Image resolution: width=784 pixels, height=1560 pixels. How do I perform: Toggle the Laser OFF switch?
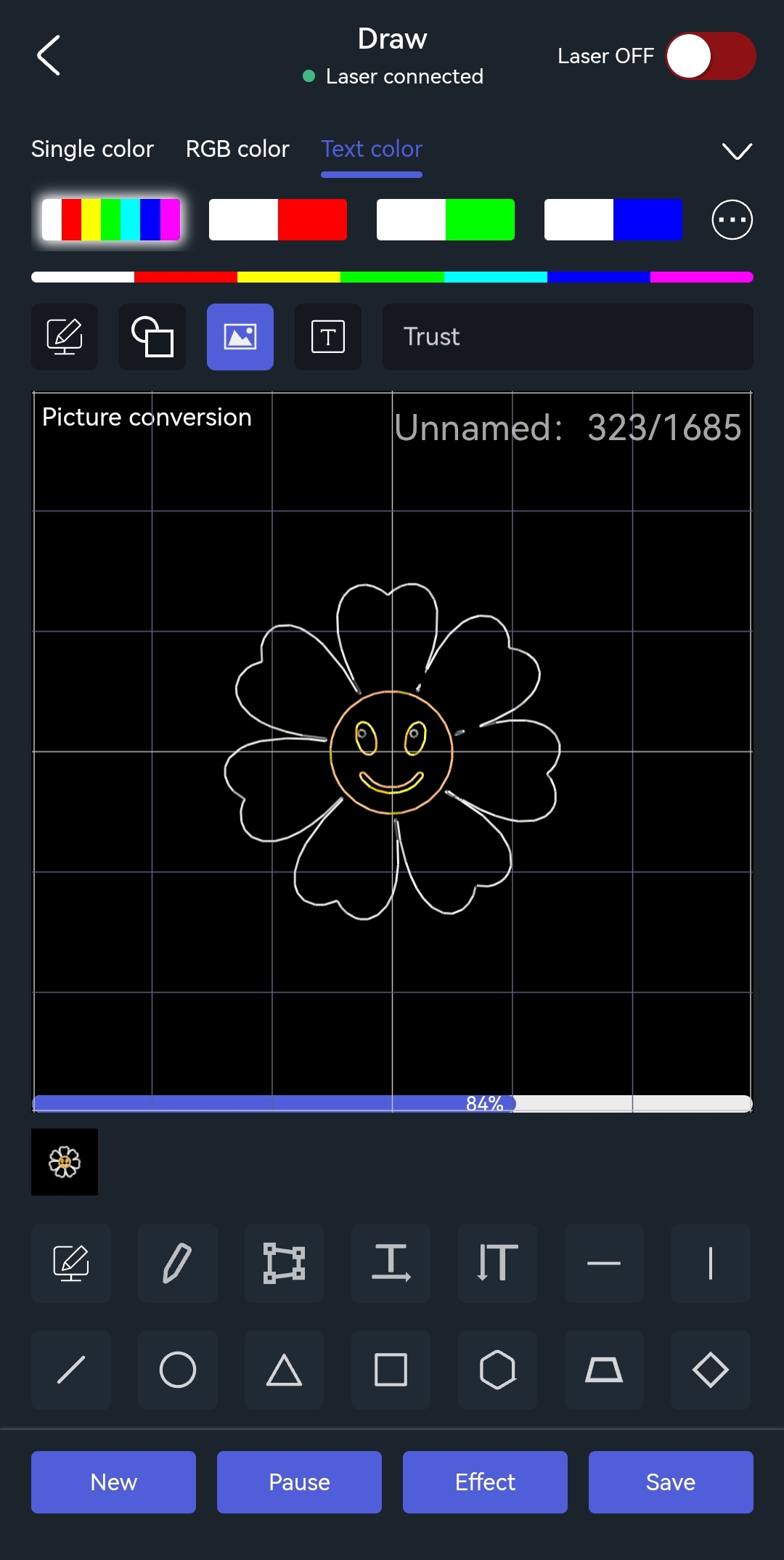pos(710,56)
